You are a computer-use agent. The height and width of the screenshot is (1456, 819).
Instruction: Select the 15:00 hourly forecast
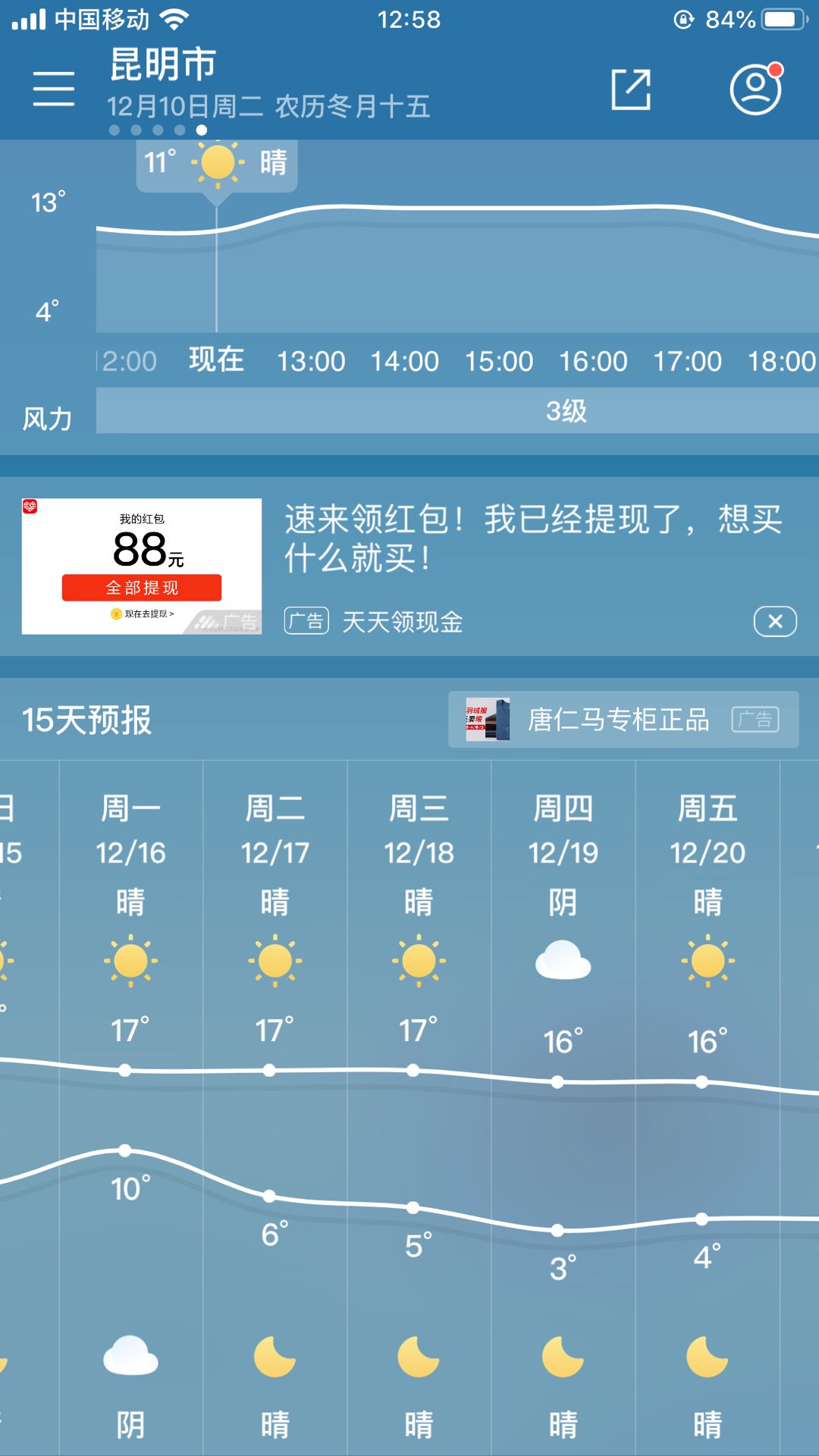(x=499, y=361)
